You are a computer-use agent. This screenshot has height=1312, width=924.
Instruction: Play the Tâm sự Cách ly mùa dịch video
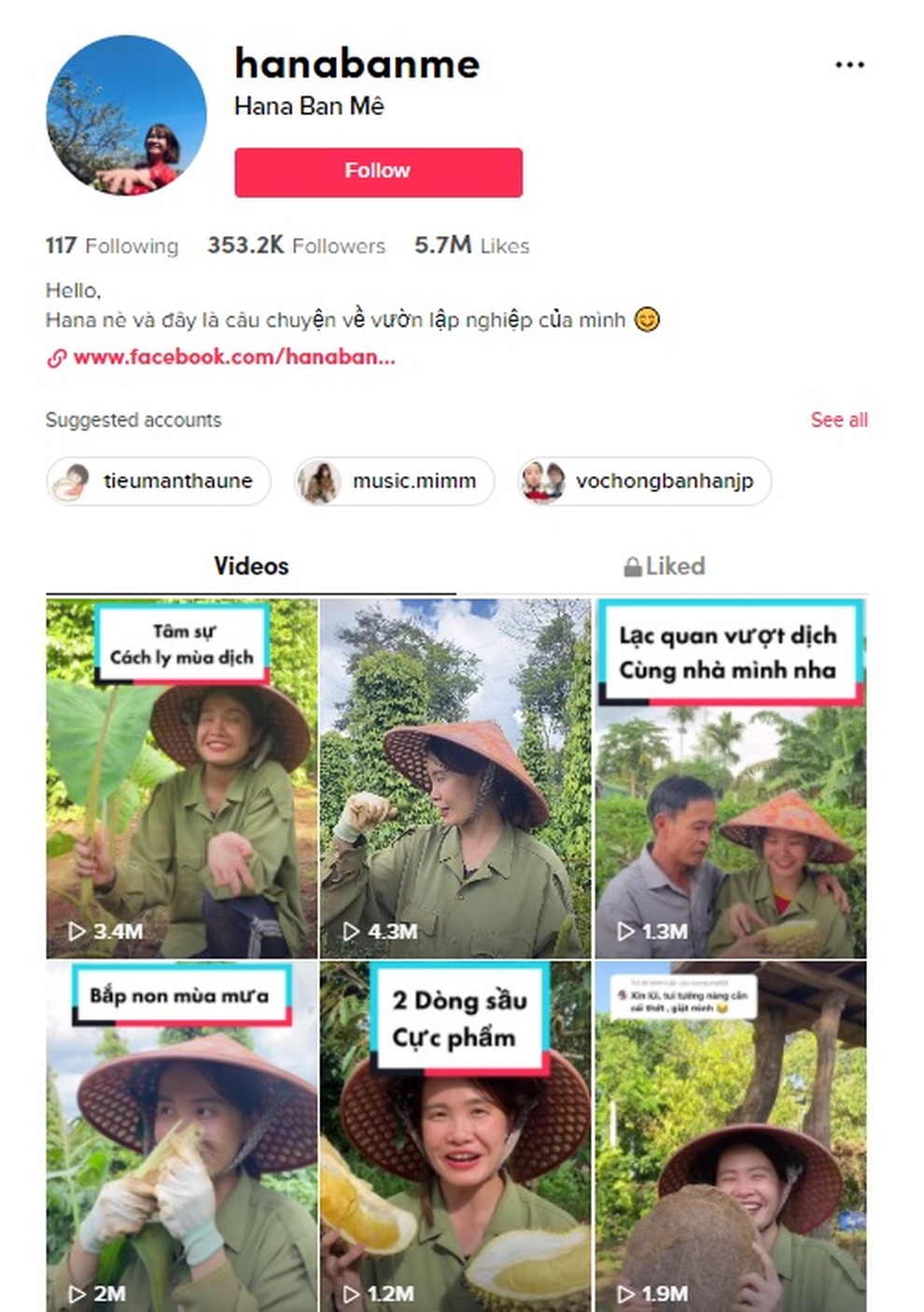click(182, 779)
